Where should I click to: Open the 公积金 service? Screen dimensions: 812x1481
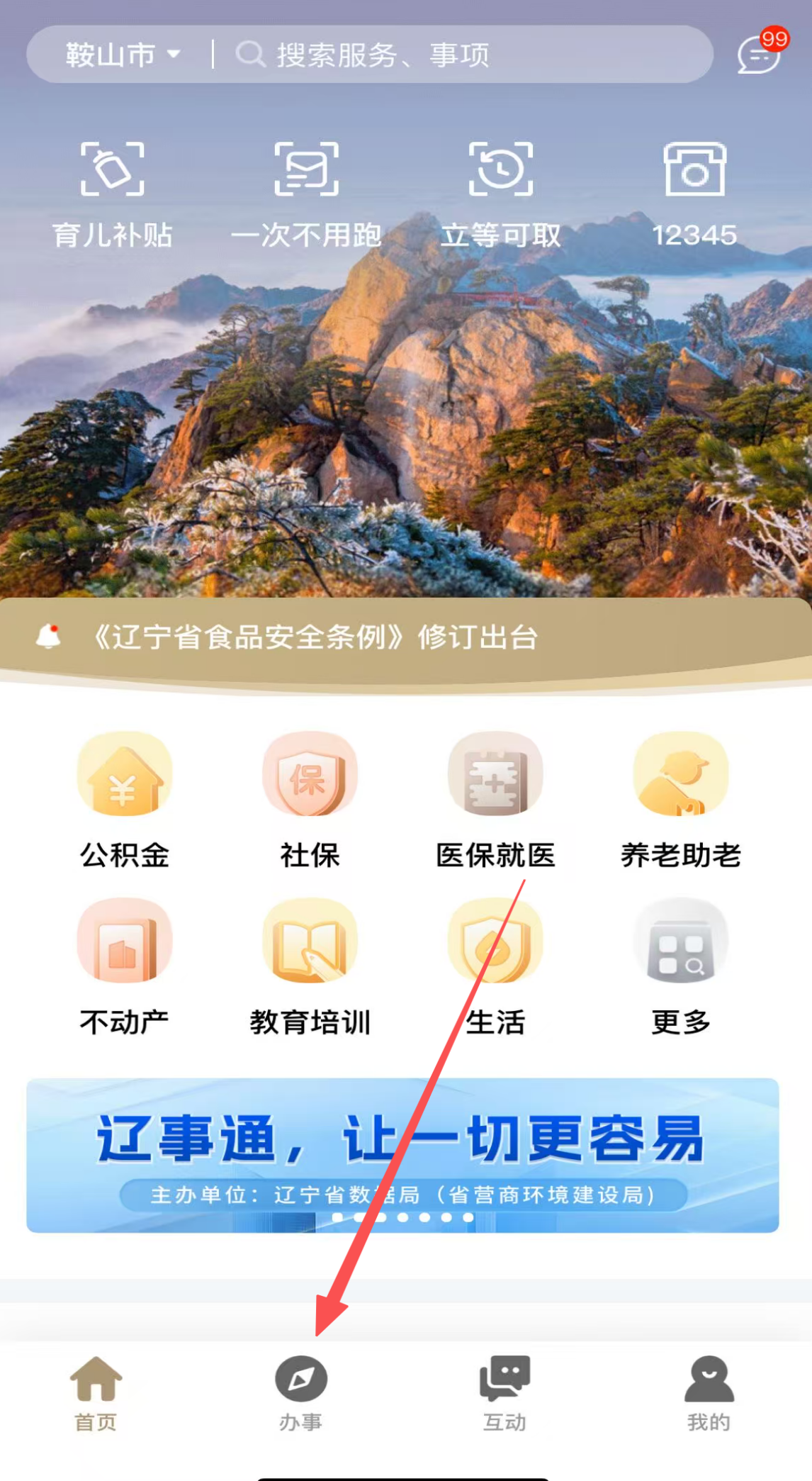pyautogui.click(x=125, y=800)
